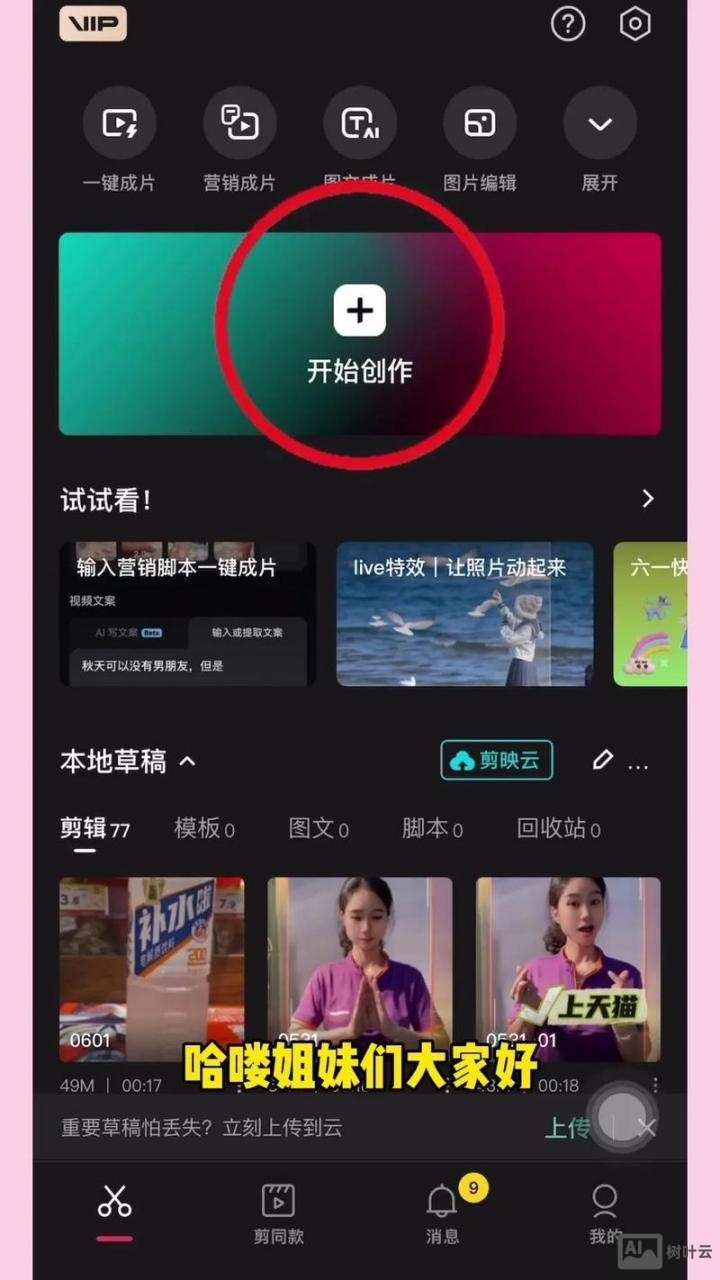The width and height of the screenshot is (720, 1280).
Task: Dismiss the draft upload banner with the X
Action: [x=651, y=1128]
